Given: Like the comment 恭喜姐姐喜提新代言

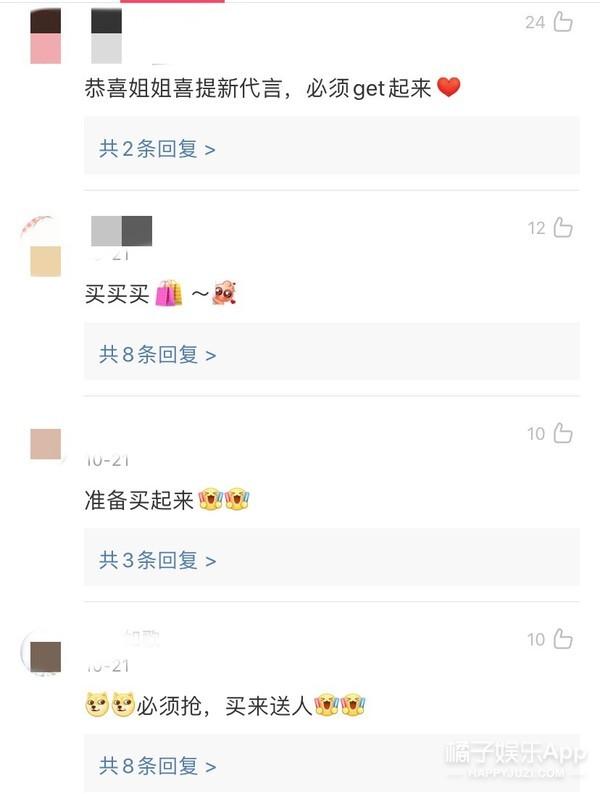Looking at the screenshot, I should pyautogui.click(x=563, y=21).
